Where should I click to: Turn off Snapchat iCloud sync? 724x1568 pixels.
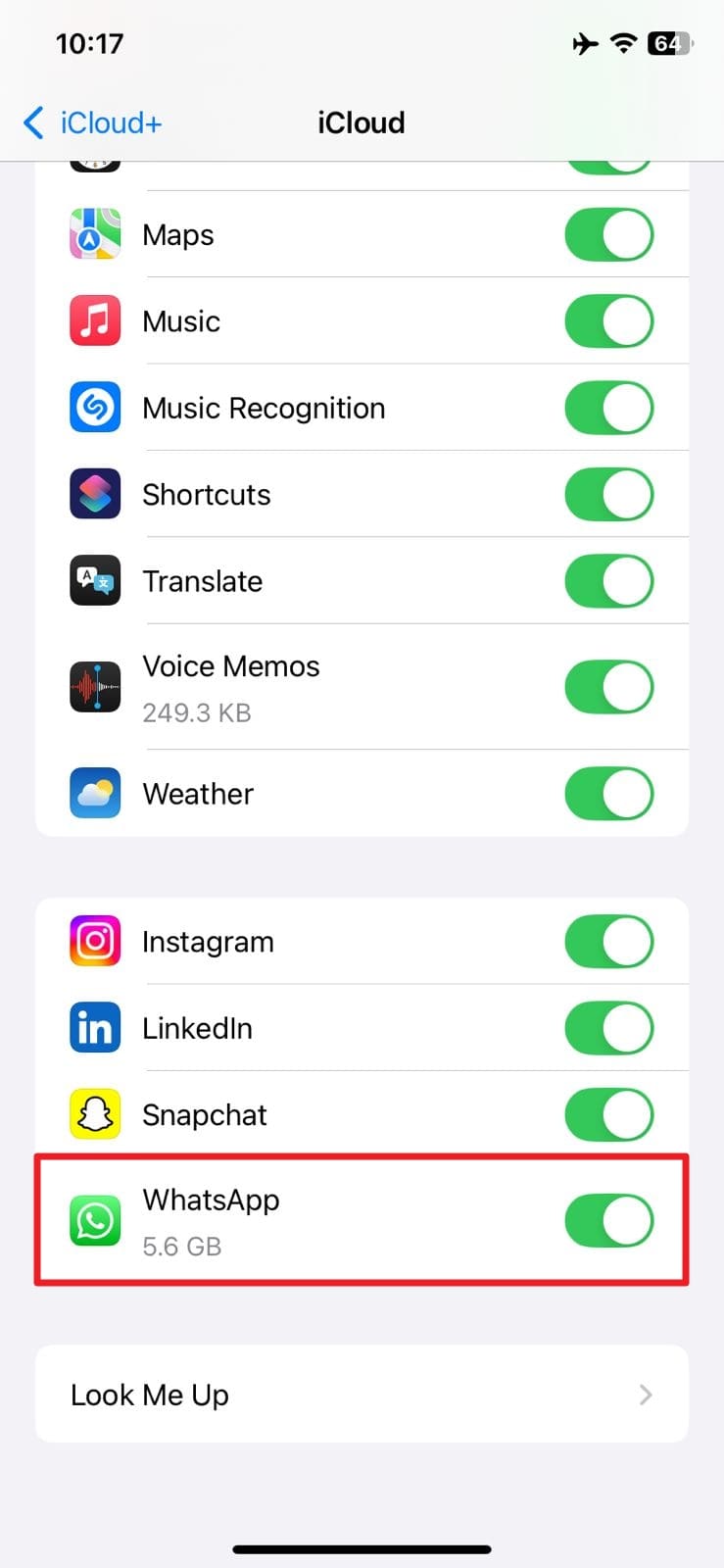coord(608,1114)
